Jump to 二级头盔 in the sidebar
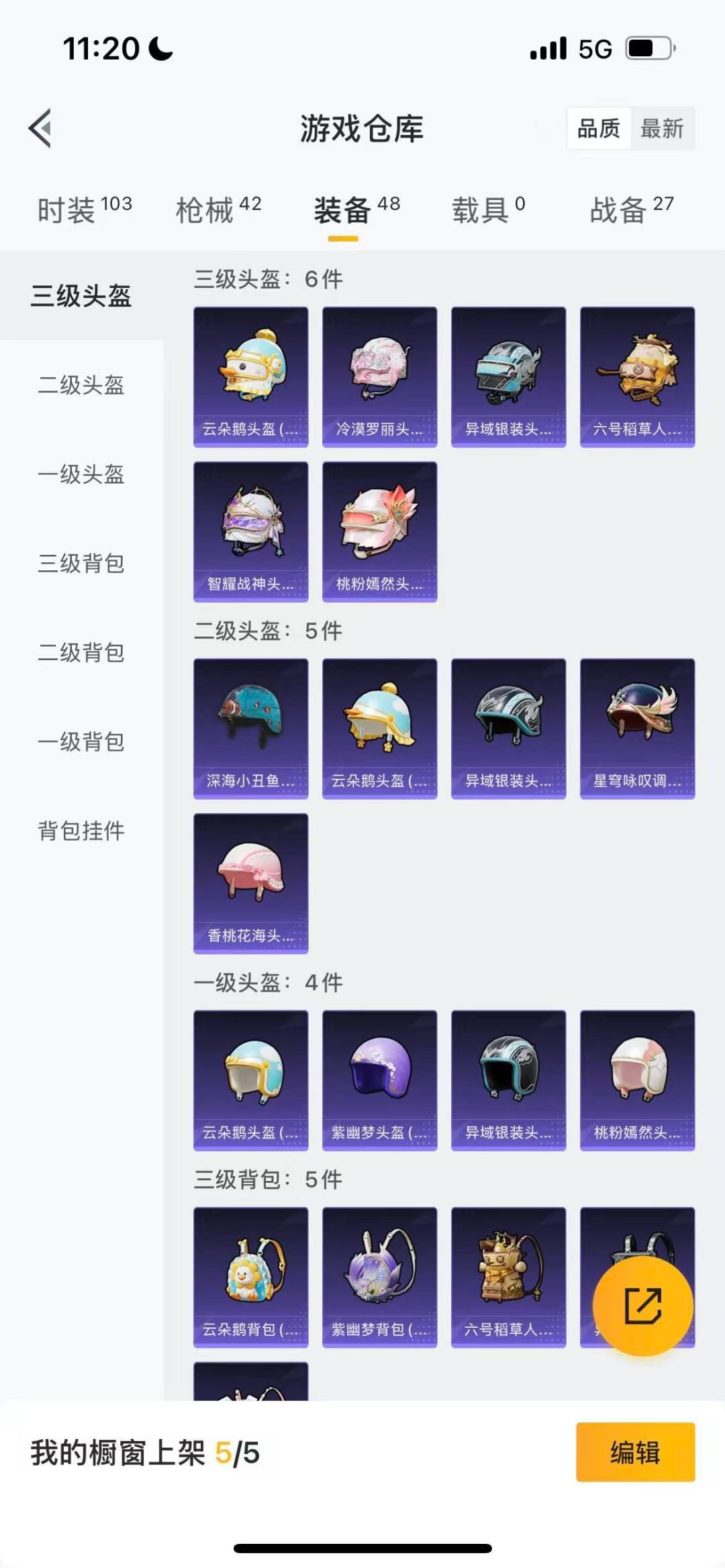This screenshot has height=1568, width=725. 81,385
